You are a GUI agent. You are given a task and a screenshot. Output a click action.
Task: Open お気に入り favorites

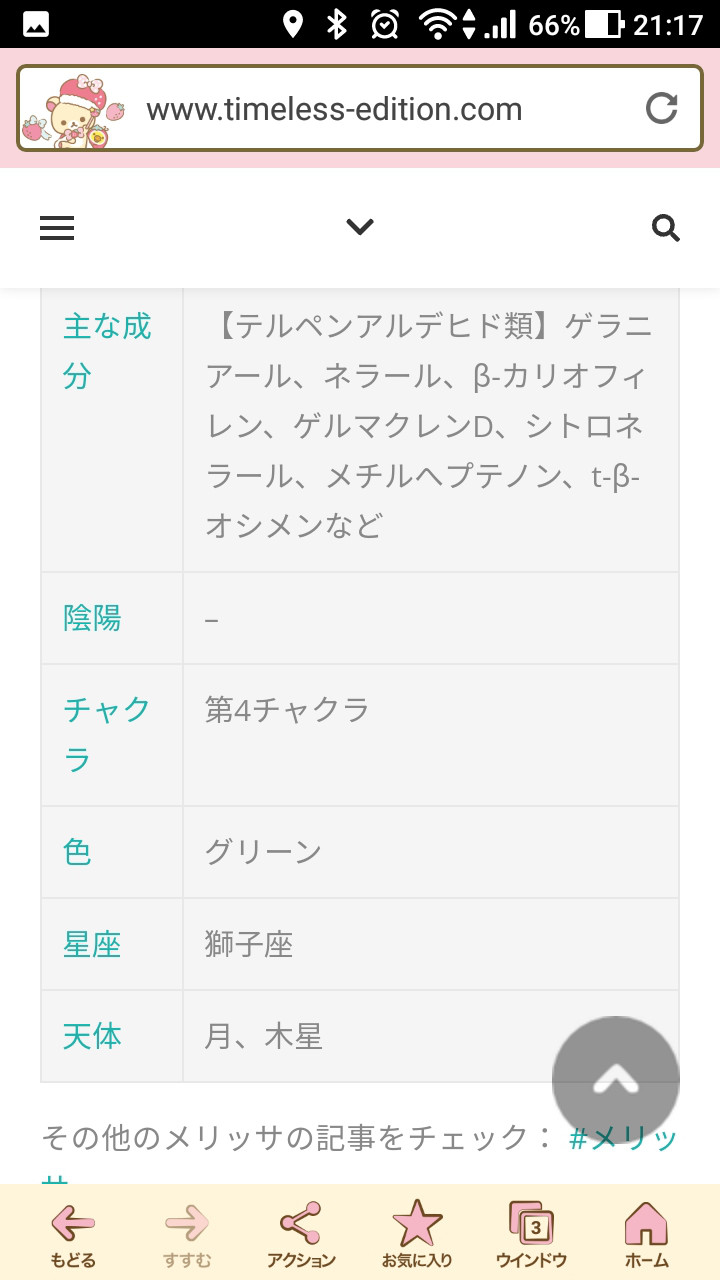(x=417, y=1235)
